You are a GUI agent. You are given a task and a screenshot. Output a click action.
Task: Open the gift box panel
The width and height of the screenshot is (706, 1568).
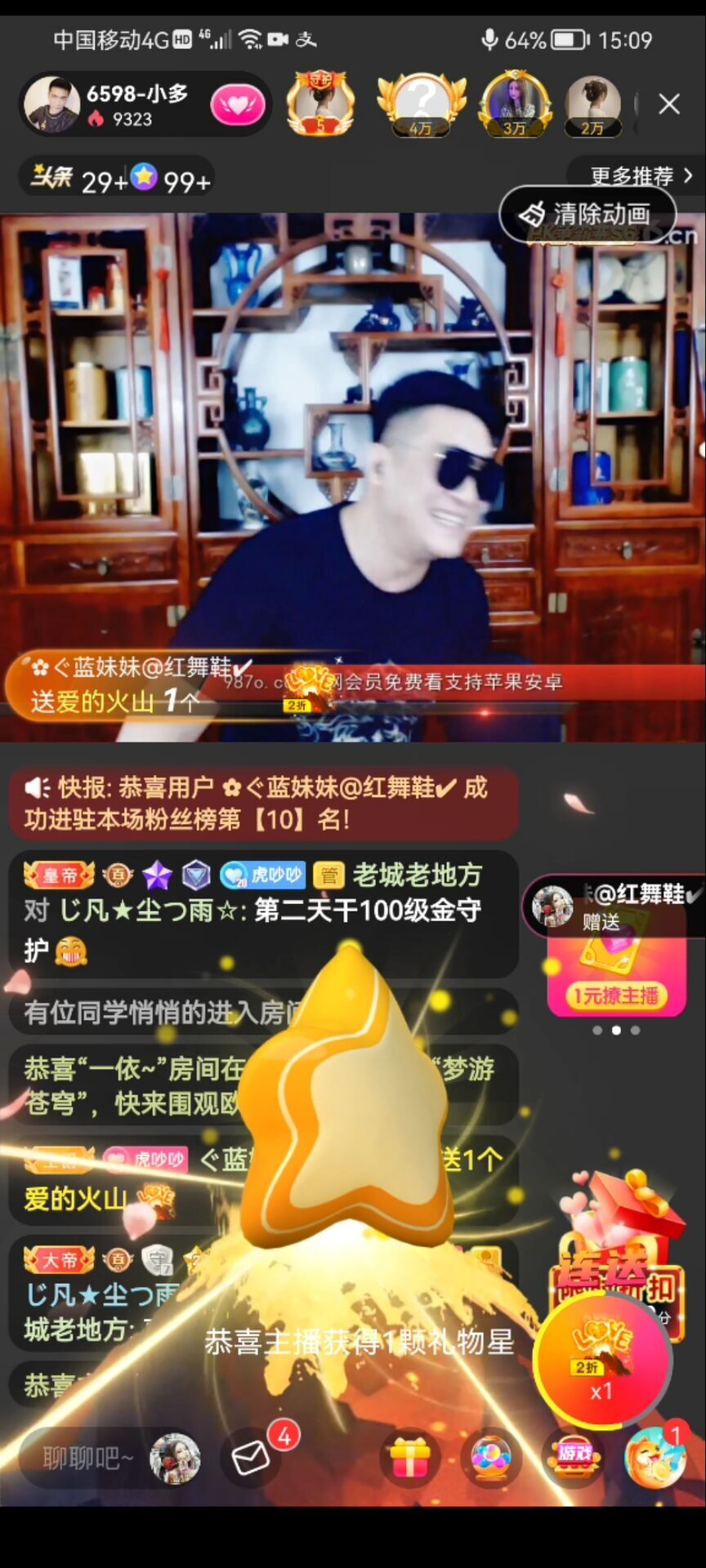pyautogui.click(x=410, y=1458)
